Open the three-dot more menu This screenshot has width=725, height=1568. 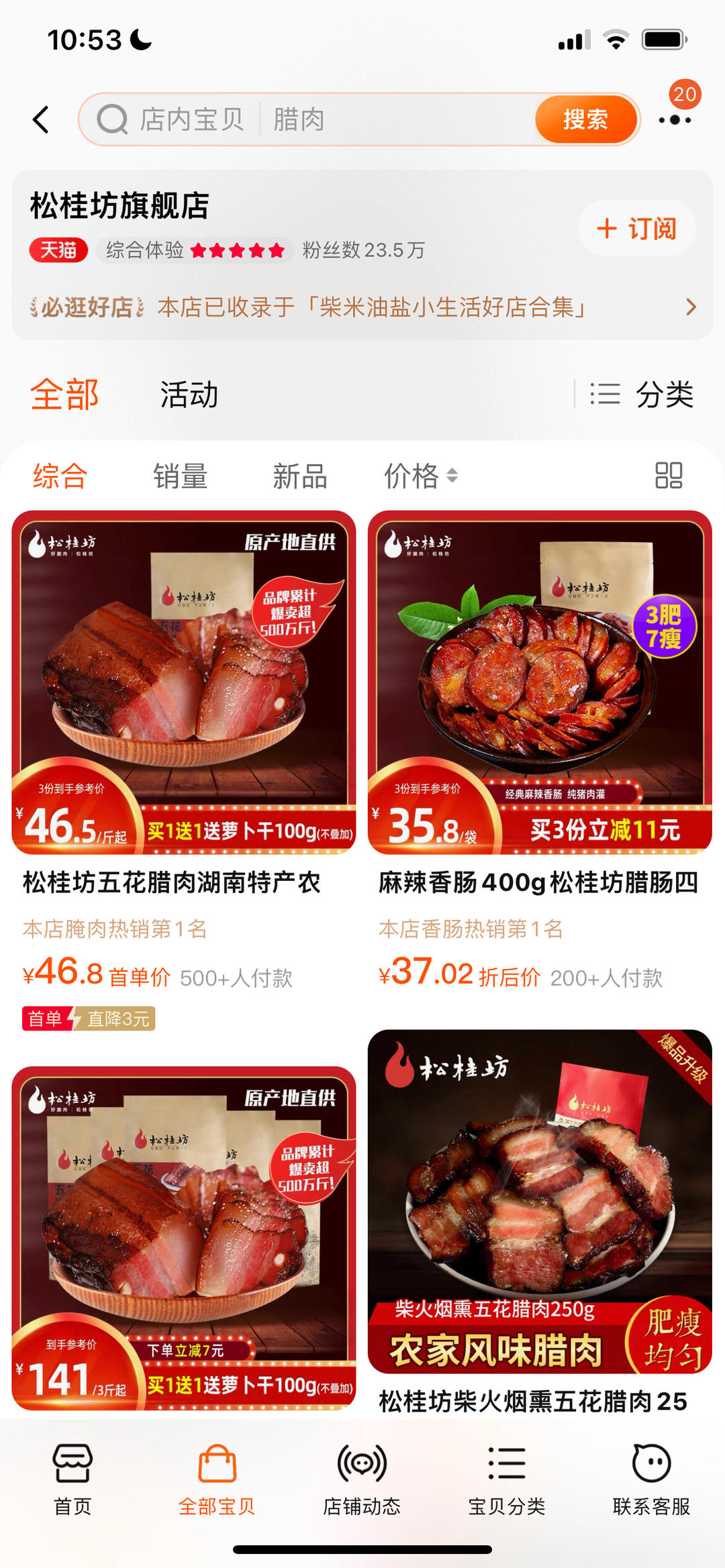point(675,120)
